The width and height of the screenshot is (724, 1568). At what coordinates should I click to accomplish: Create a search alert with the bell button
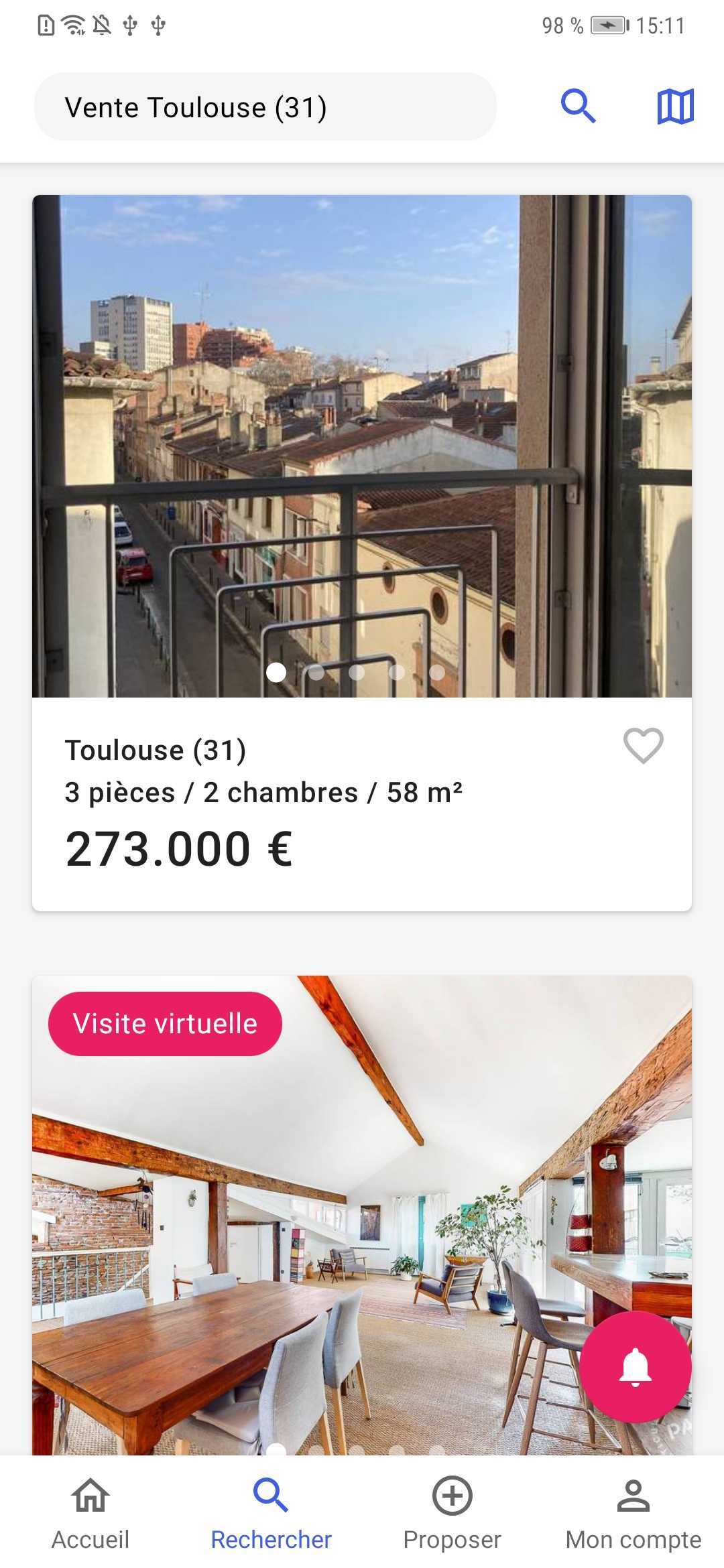635,1367
